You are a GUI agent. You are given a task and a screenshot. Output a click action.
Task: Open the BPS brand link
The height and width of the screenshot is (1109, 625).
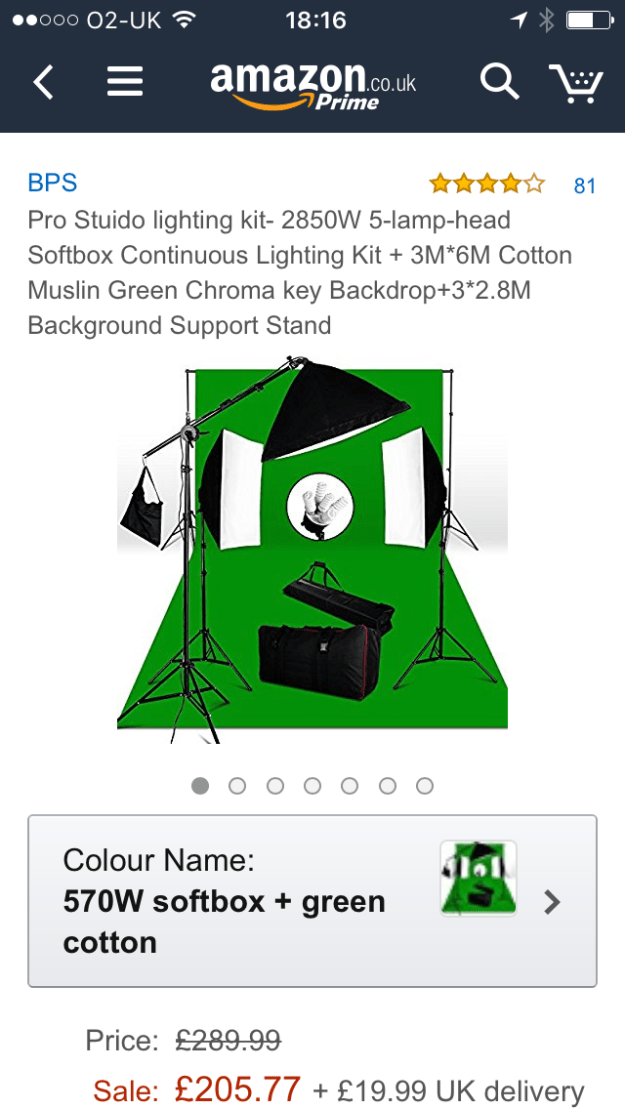[x=52, y=183]
